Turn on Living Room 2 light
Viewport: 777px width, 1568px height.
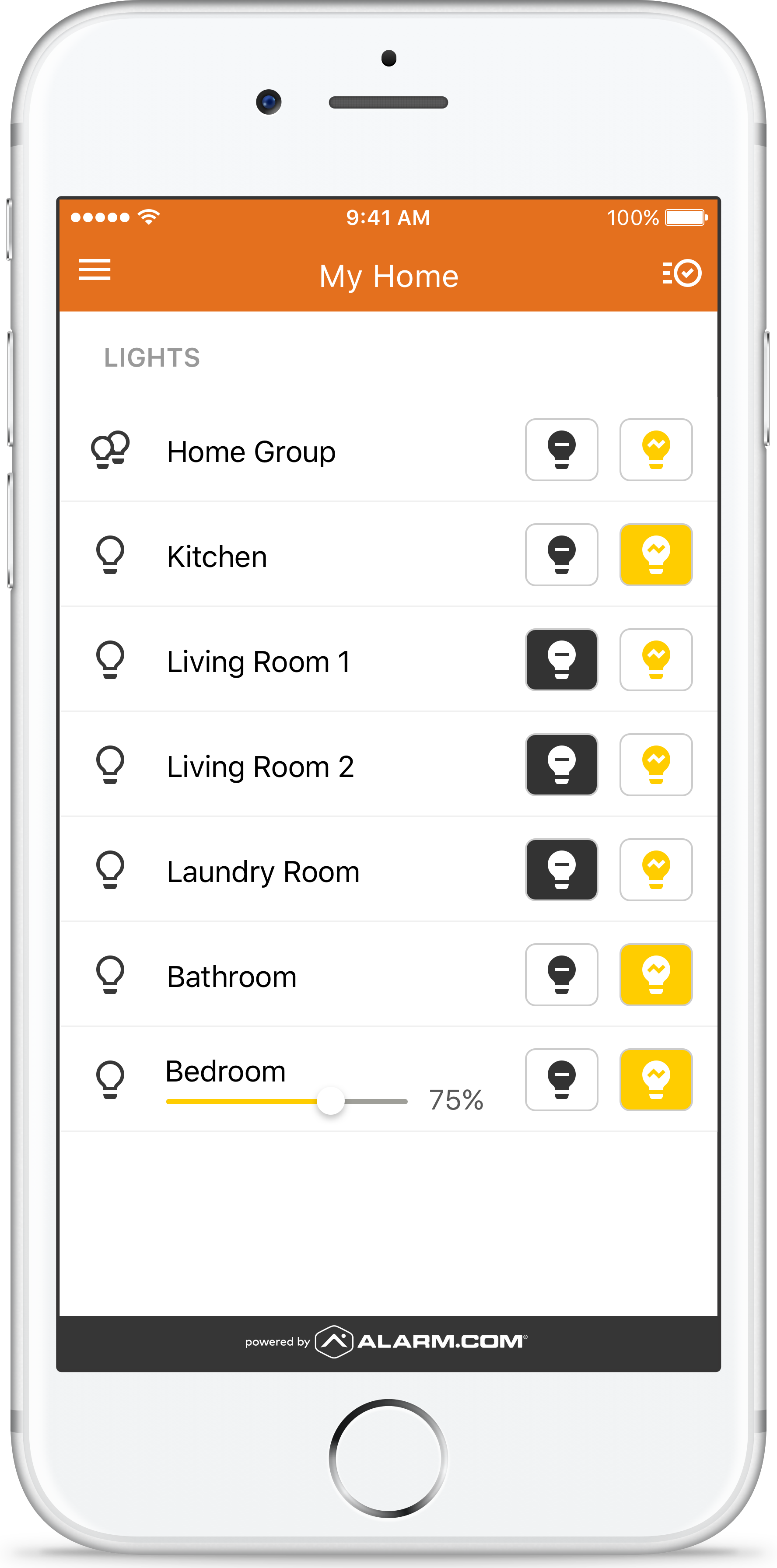(656, 764)
